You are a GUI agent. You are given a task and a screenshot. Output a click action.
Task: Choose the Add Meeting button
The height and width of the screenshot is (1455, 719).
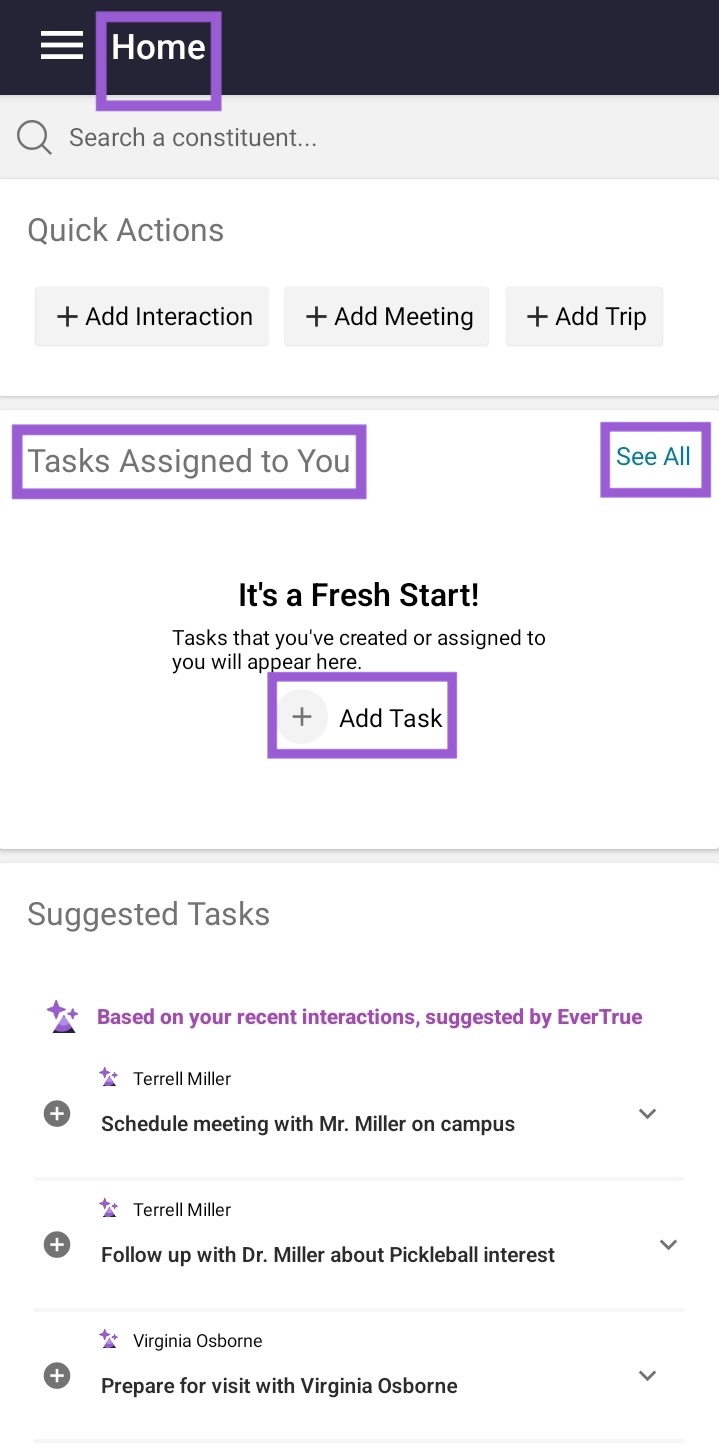[x=387, y=317]
